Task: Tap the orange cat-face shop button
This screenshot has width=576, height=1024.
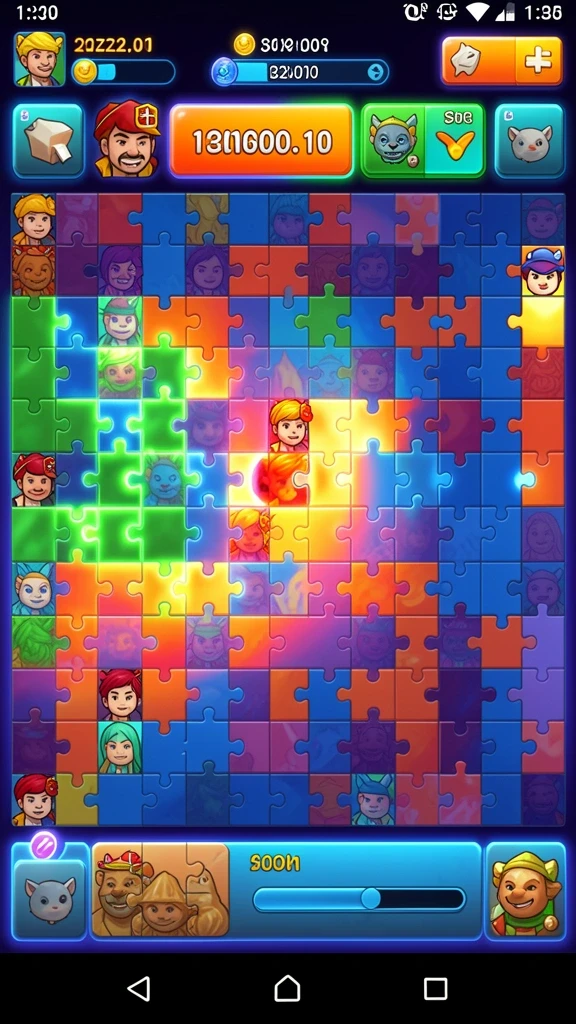Action: tap(479, 61)
